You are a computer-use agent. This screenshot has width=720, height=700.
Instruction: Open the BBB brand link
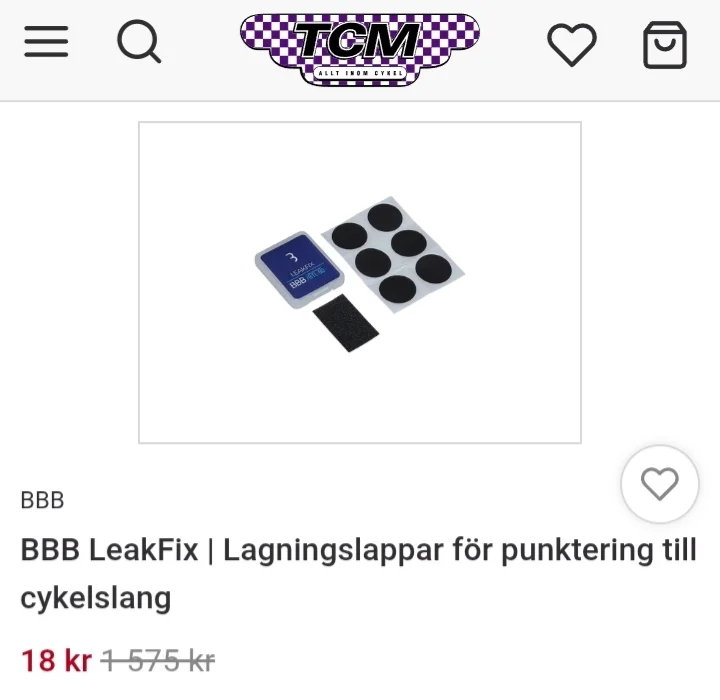pyautogui.click(x=42, y=500)
